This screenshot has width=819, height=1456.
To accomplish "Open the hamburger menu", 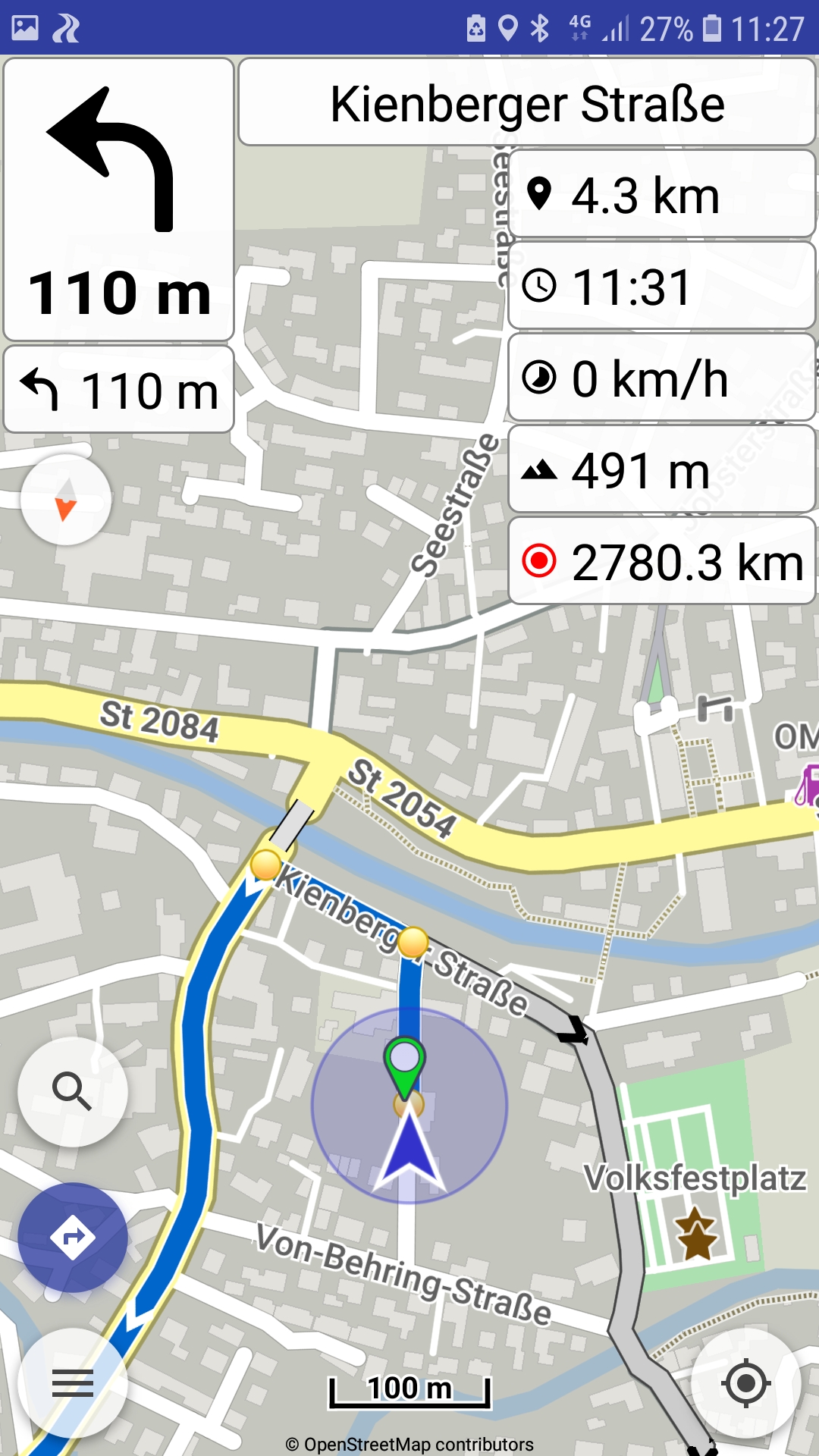I will (73, 1383).
